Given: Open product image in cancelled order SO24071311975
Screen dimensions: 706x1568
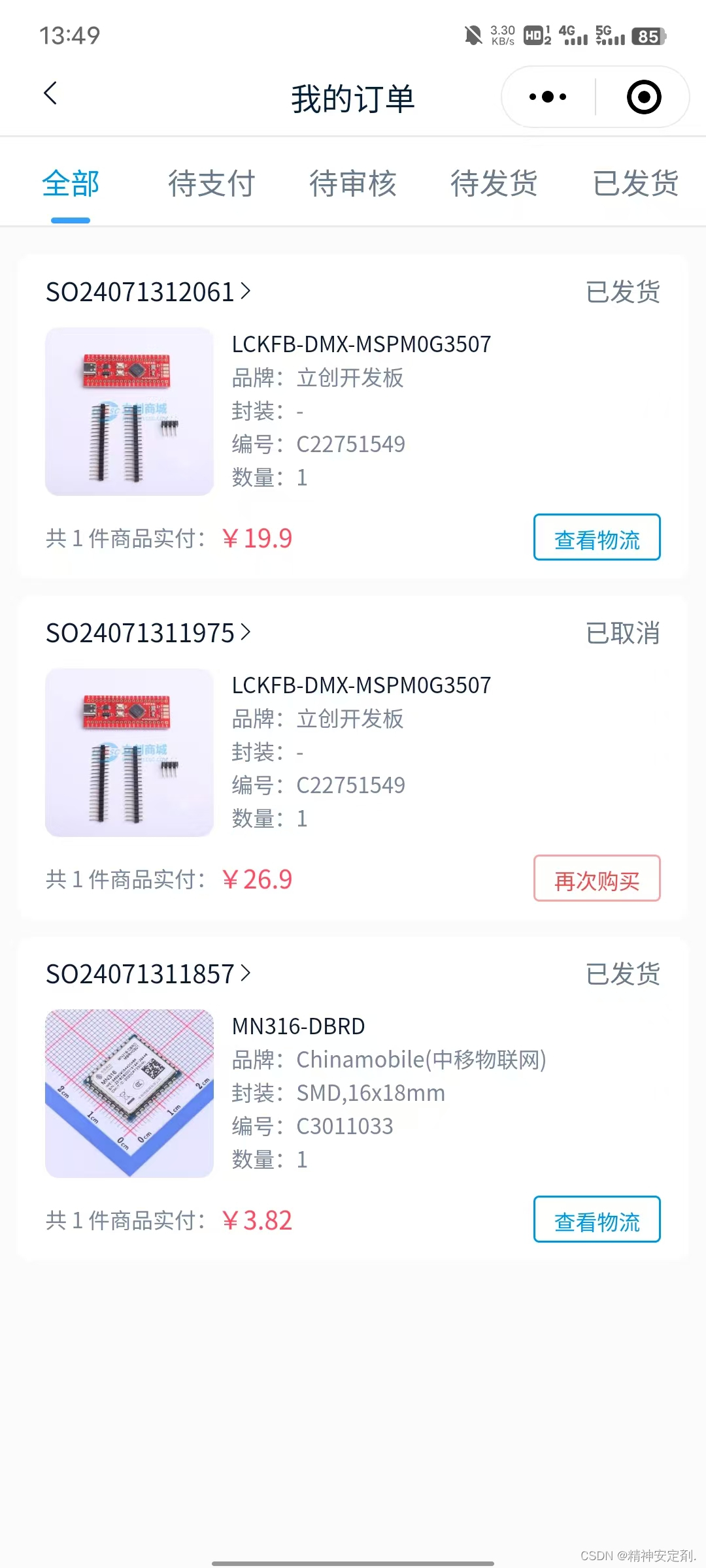Looking at the screenshot, I should (x=129, y=753).
